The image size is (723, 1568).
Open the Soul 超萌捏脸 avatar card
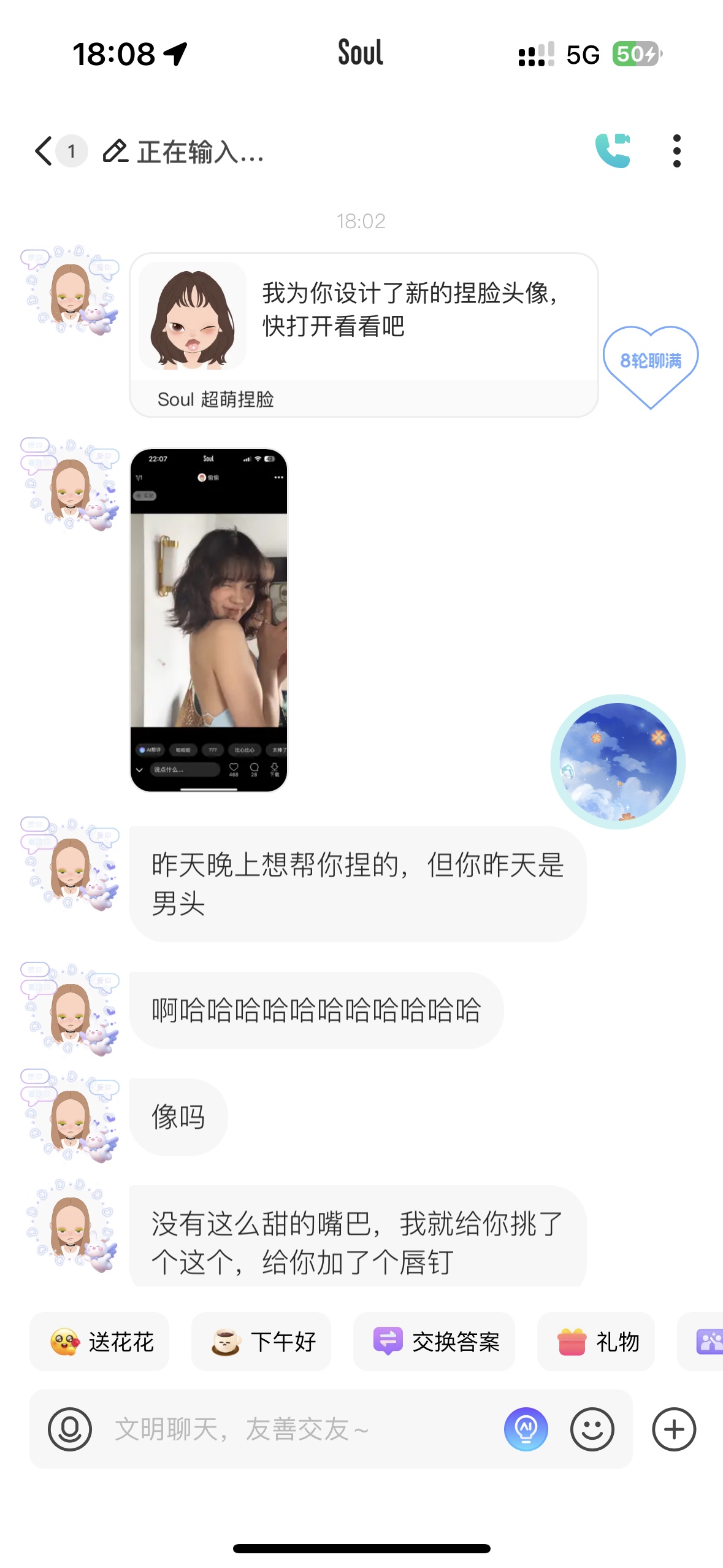(364, 335)
